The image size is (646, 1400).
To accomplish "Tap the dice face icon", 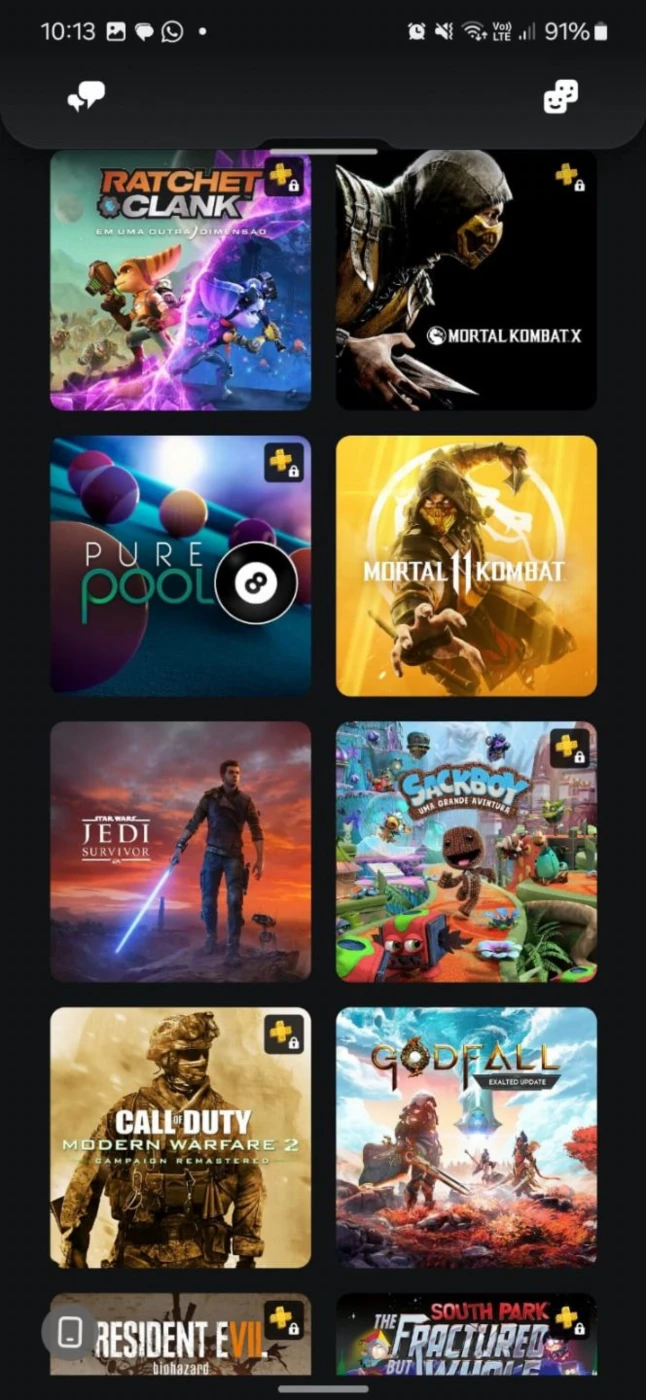I will tap(560, 96).
